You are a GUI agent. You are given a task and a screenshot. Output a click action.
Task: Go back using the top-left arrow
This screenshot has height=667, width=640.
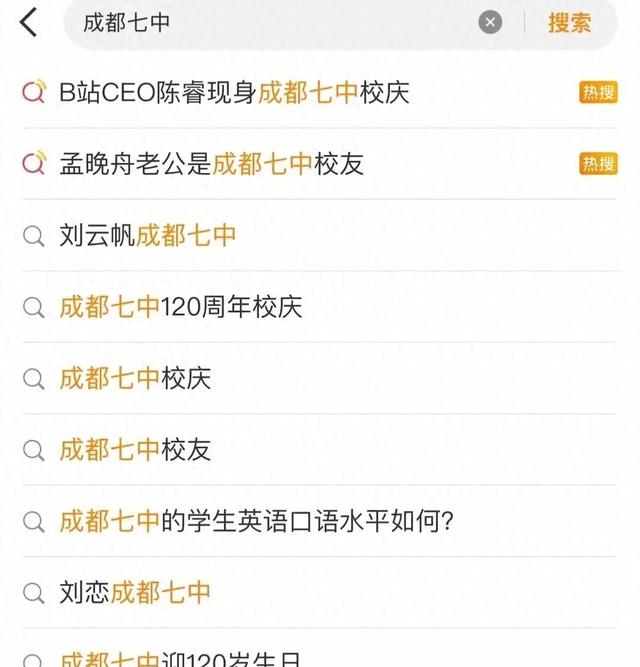28,22
